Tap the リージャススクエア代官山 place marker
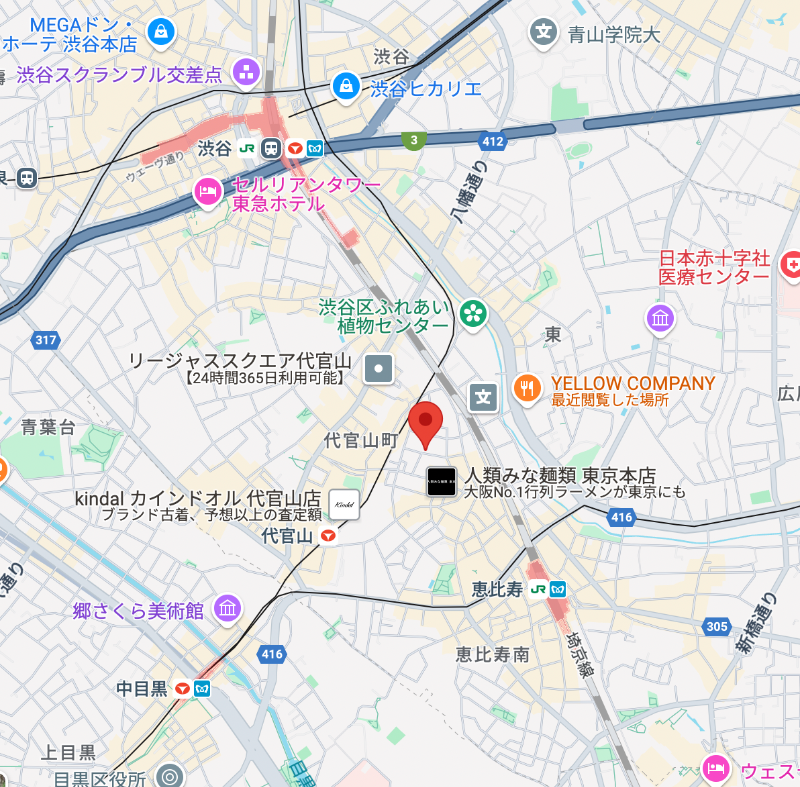Screen dimensions: 800x787 (x=379, y=370)
